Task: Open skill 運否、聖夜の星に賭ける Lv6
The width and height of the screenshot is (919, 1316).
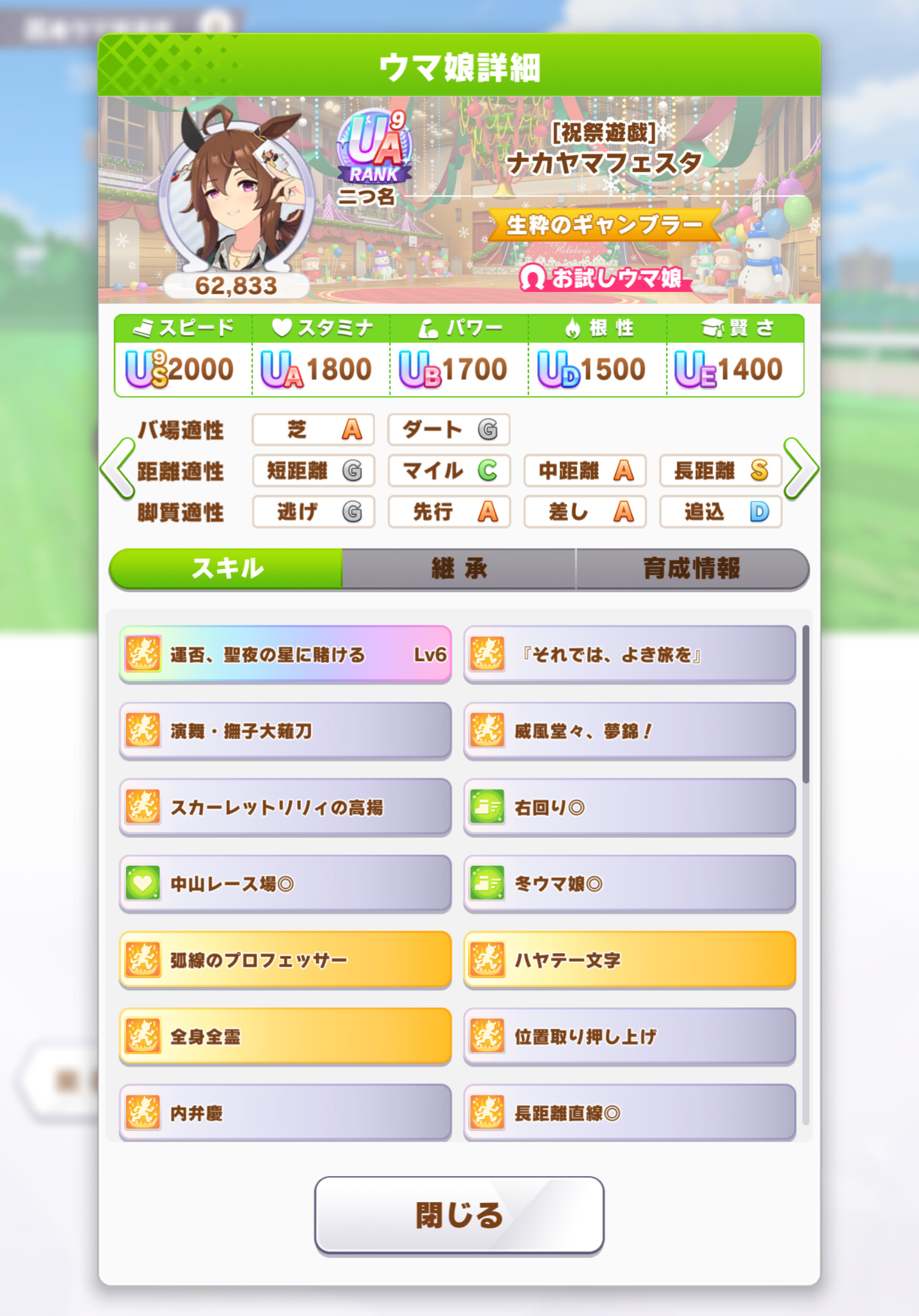Action: point(285,654)
